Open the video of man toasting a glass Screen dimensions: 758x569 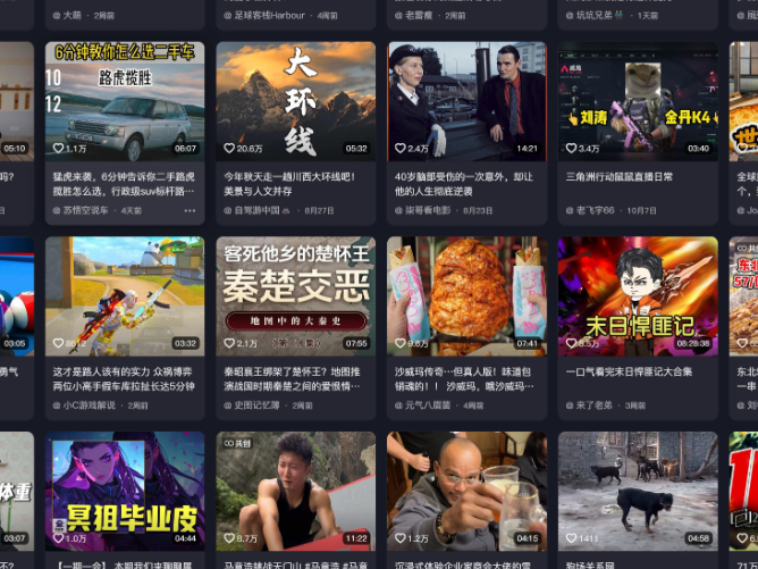tap(467, 490)
